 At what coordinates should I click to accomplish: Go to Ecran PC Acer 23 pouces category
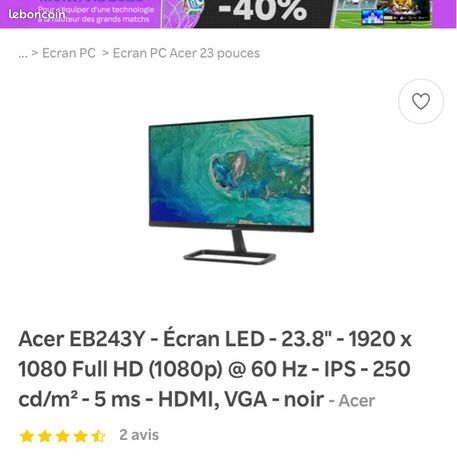(x=186, y=53)
